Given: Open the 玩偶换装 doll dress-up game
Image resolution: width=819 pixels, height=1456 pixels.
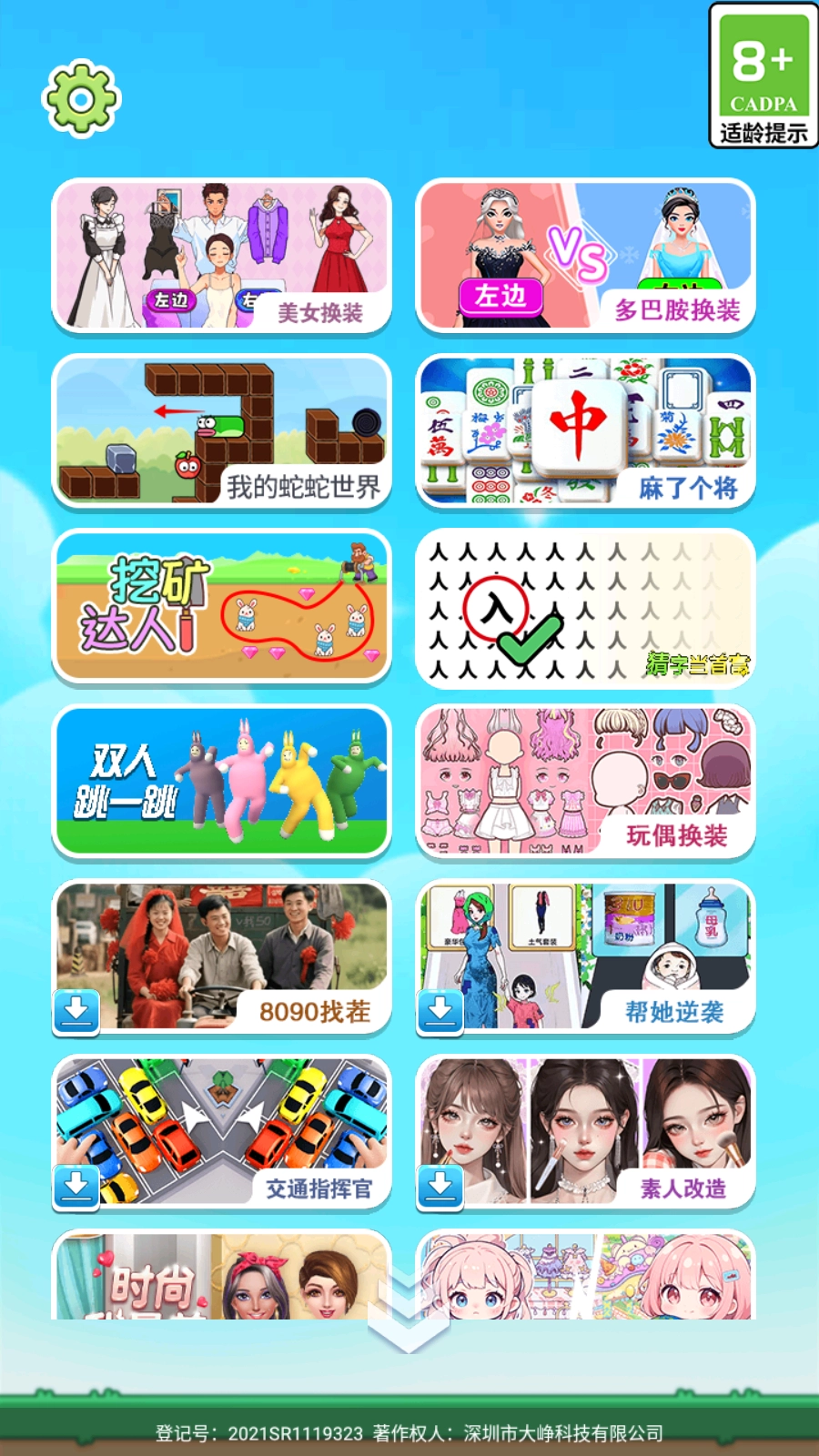Looking at the screenshot, I should pos(586,784).
